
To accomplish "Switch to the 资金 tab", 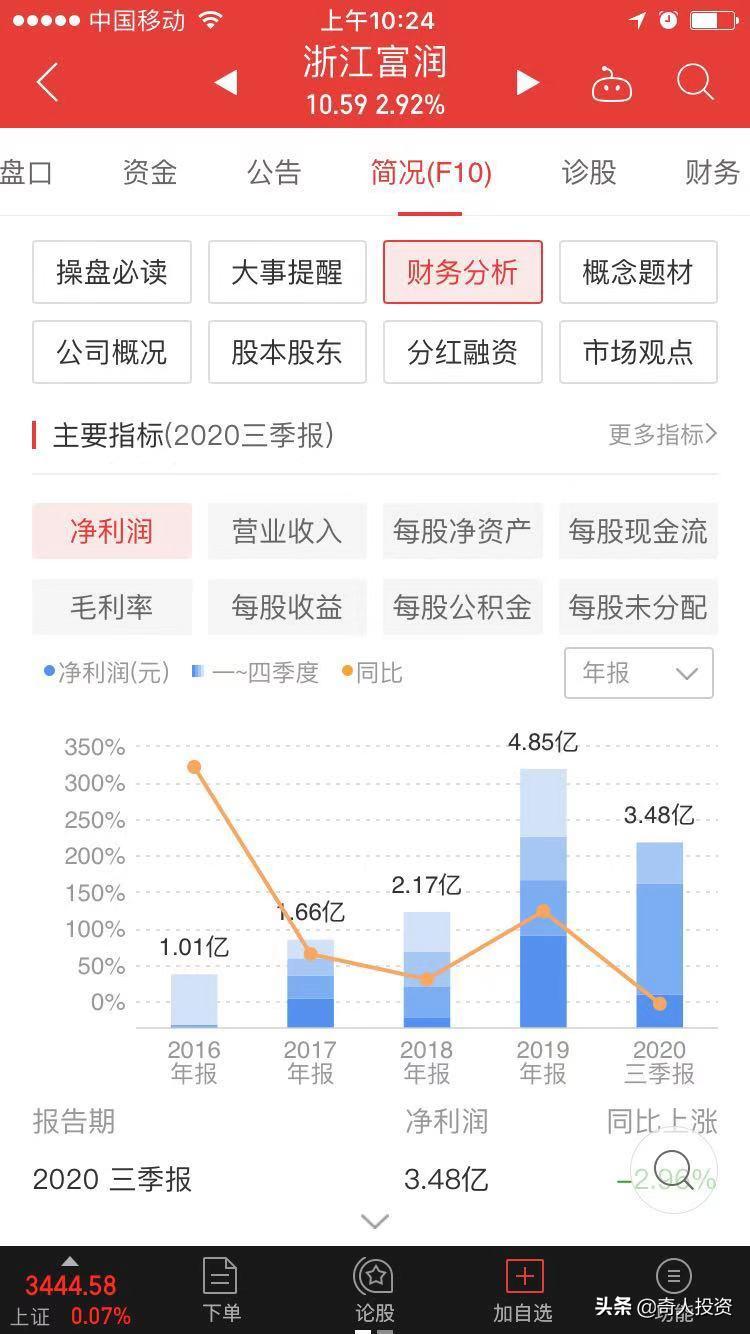I will point(148,172).
